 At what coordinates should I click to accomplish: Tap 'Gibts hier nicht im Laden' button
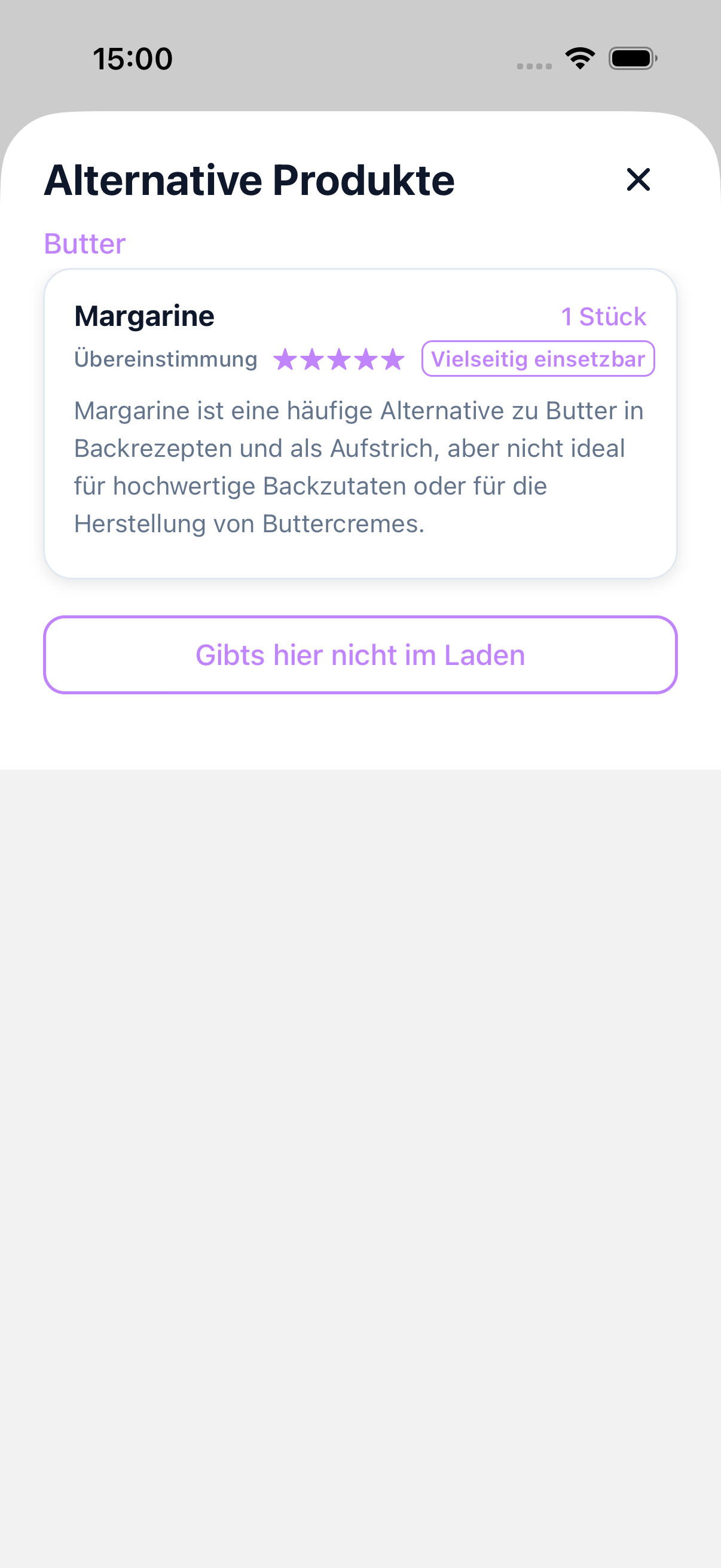tap(360, 654)
